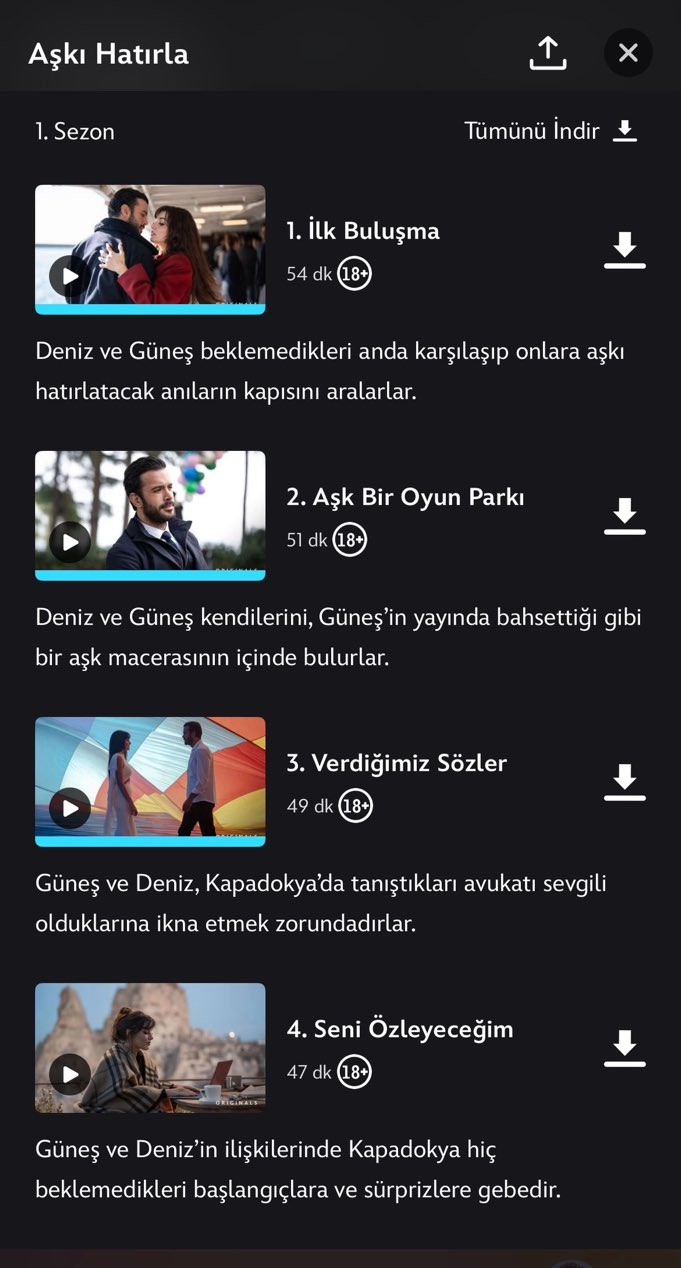Play episode 2 Aşk Bir Oyun Parkı
Screen dimensions: 681x1268
70,542
